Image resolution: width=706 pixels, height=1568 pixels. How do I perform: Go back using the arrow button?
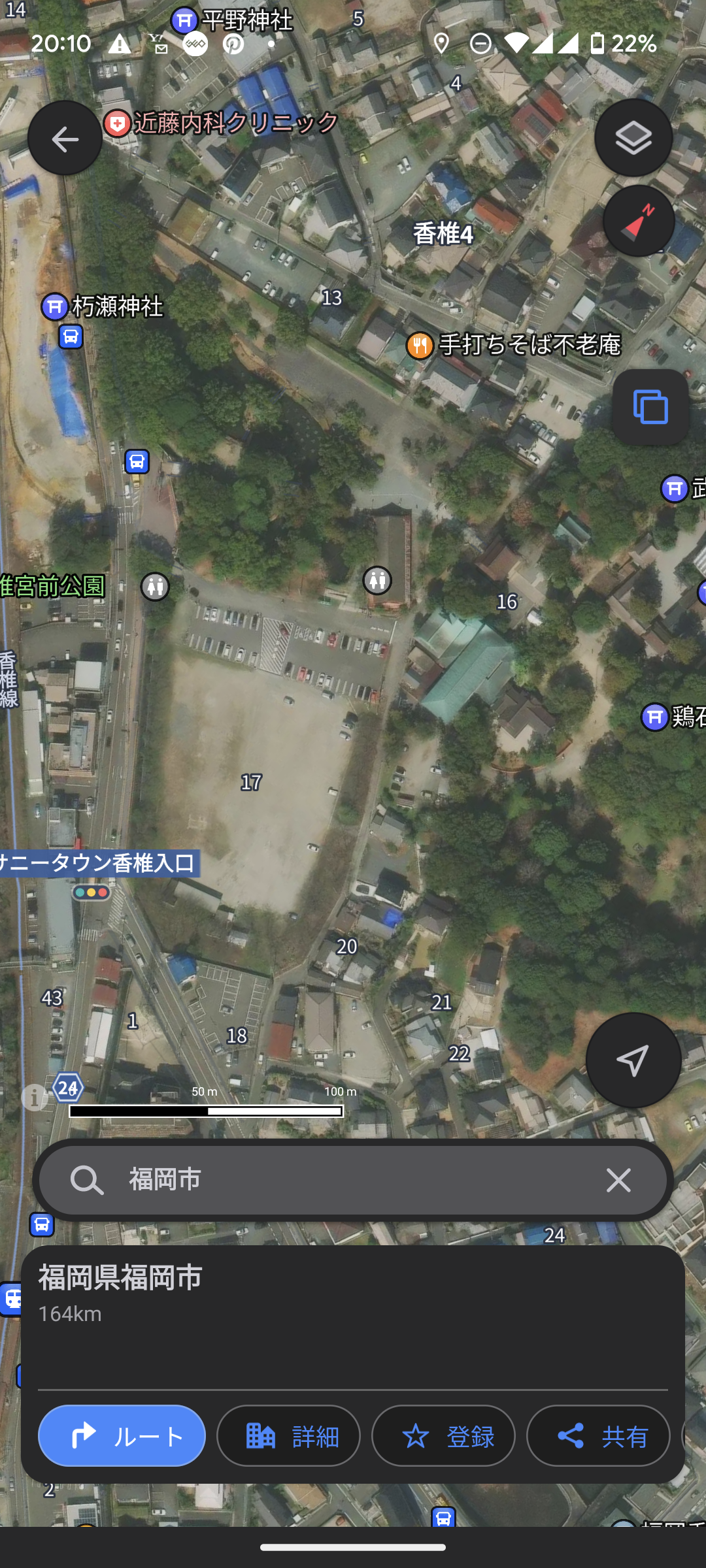(x=65, y=139)
